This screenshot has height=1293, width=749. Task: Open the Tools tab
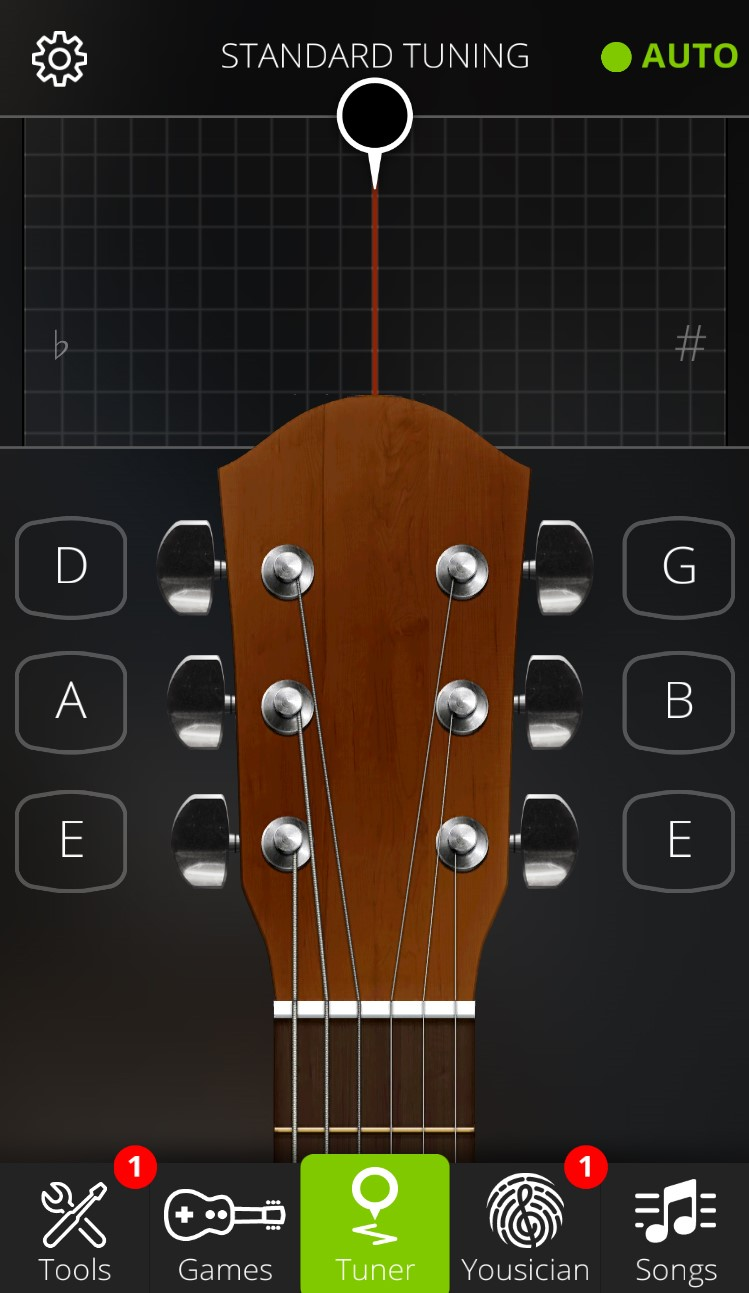point(75,1230)
